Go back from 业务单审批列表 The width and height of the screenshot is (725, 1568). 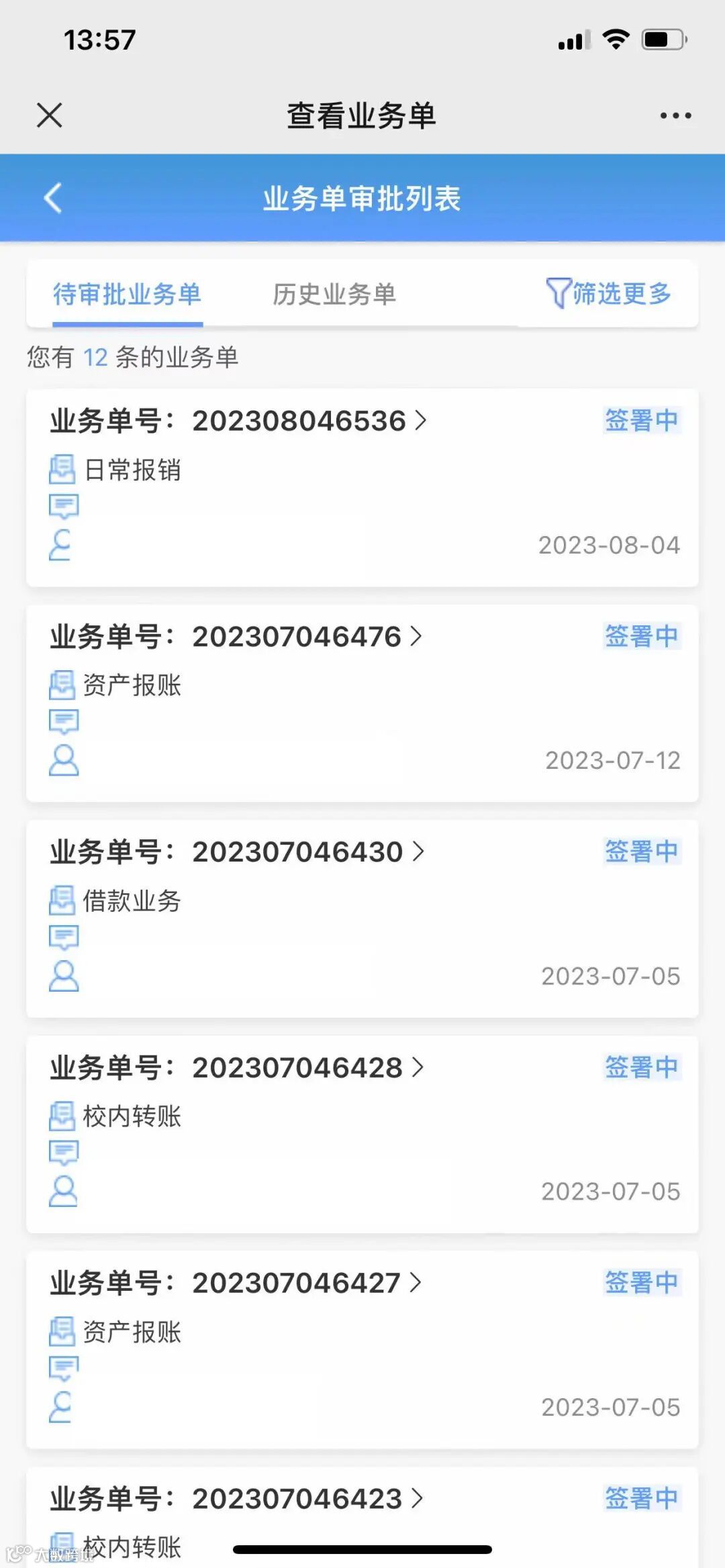click(53, 199)
